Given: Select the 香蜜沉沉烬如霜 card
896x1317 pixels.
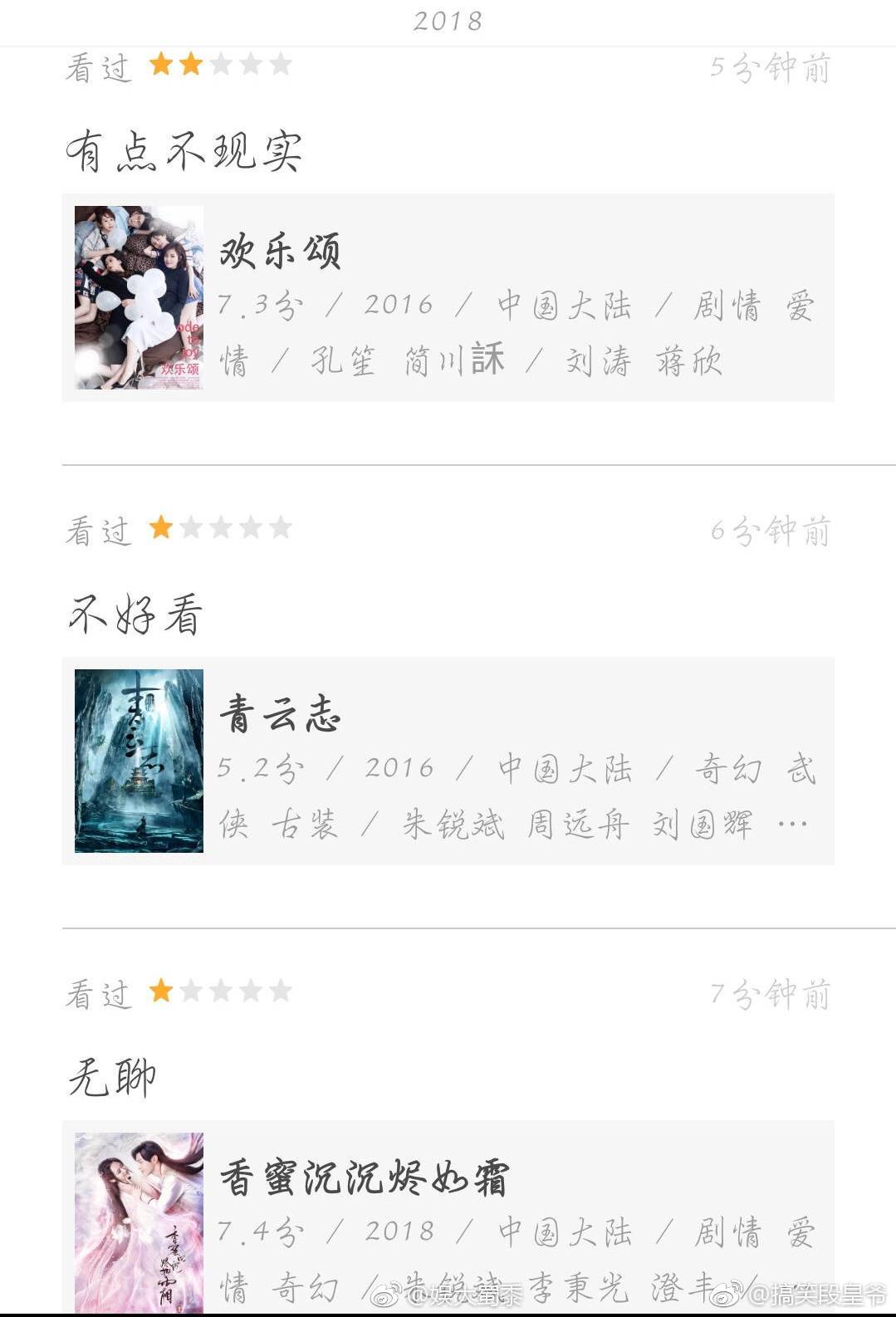Looking at the screenshot, I should click(448, 1217).
